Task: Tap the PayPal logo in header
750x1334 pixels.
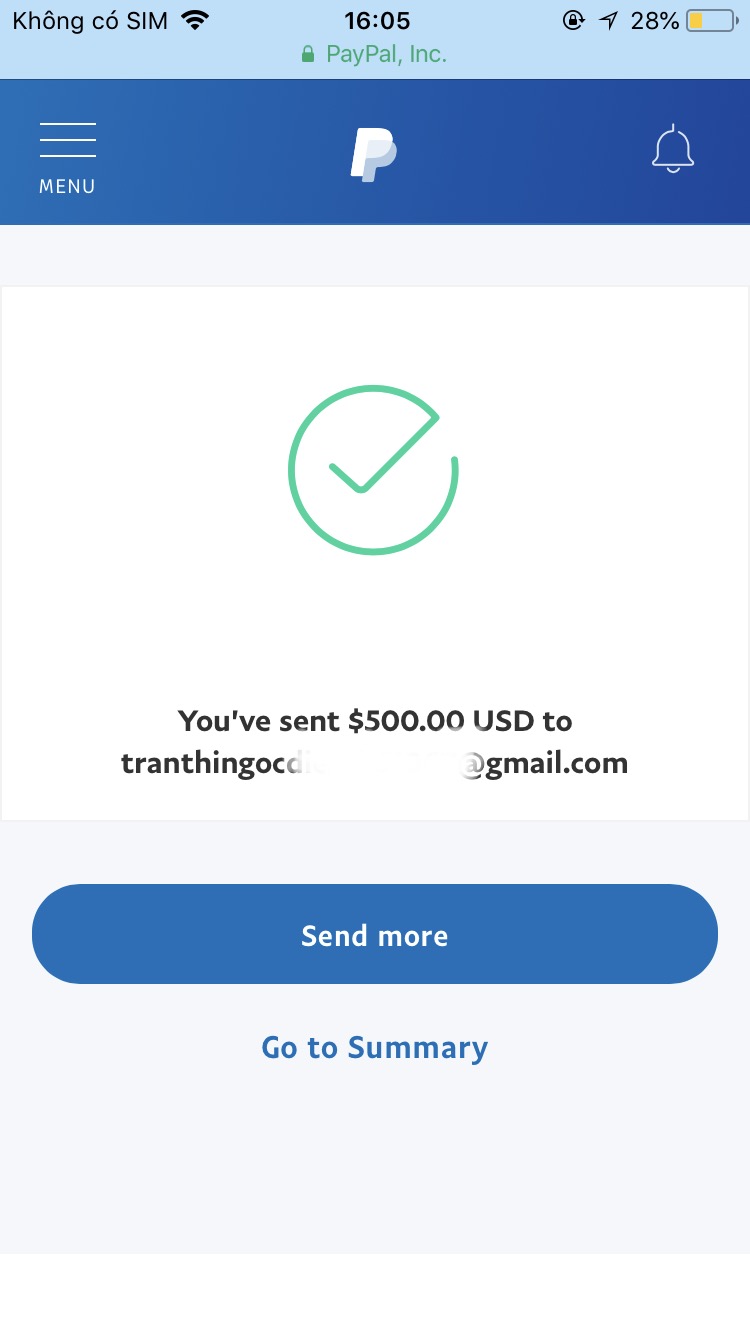Action: (374, 155)
